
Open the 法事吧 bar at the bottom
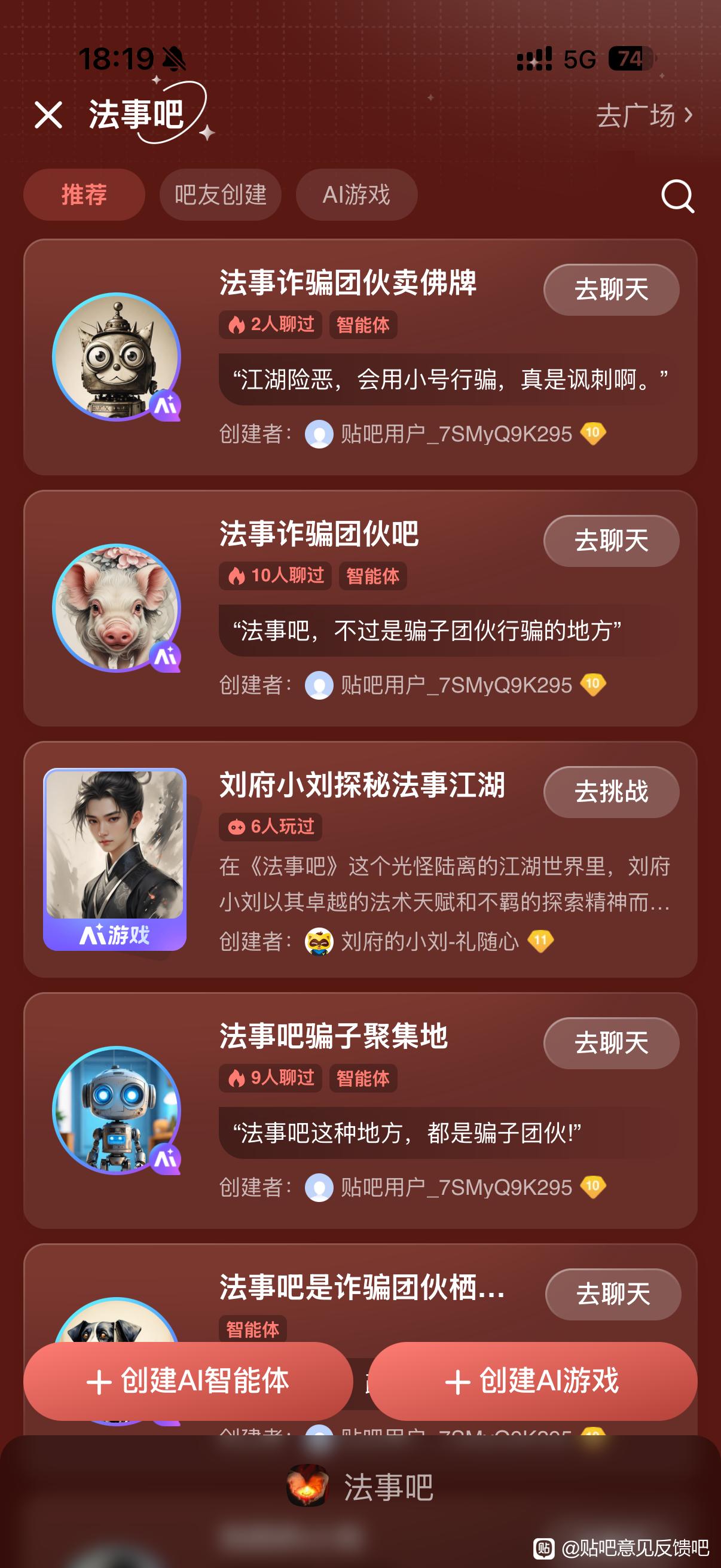click(x=360, y=1487)
